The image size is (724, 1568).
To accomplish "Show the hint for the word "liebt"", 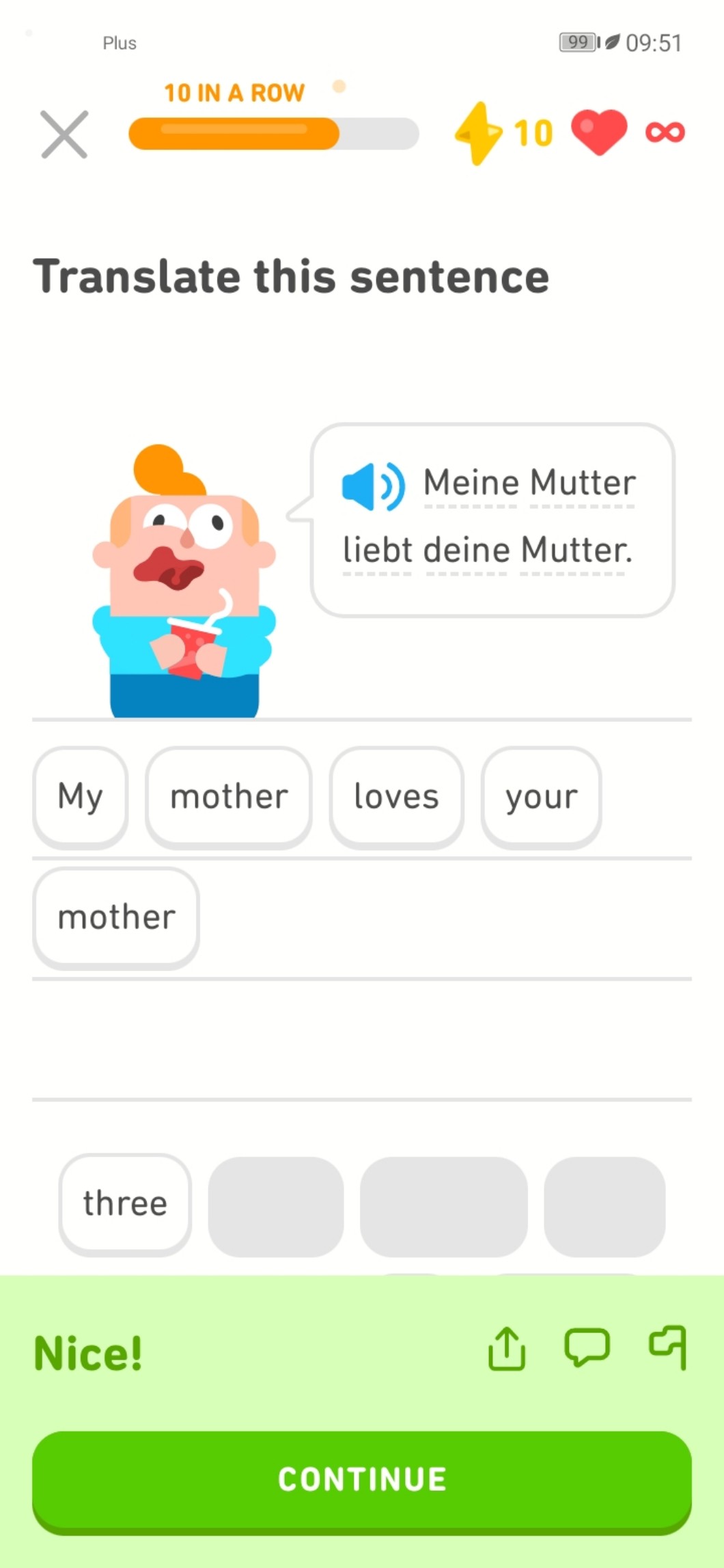I will (x=377, y=550).
